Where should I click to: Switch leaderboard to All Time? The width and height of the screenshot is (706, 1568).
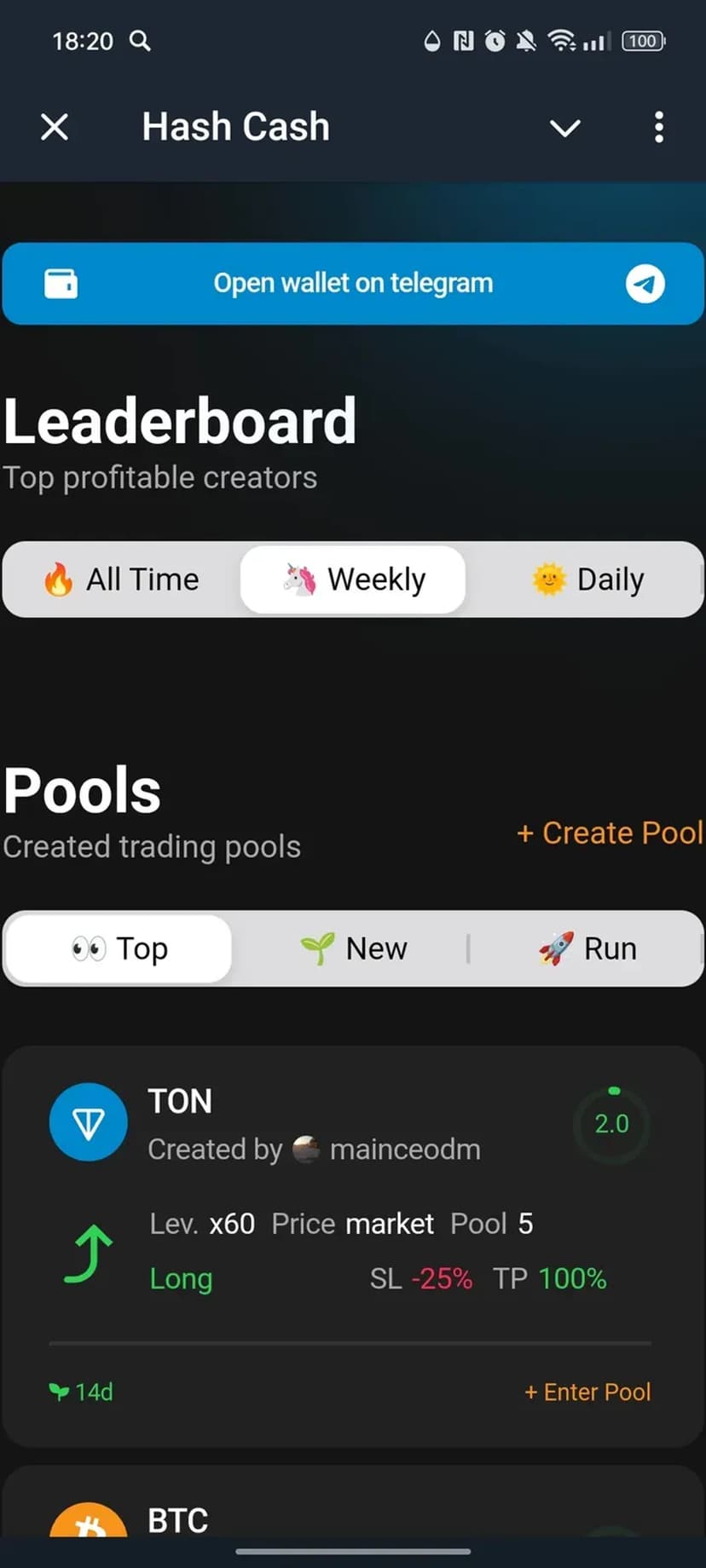click(x=122, y=579)
